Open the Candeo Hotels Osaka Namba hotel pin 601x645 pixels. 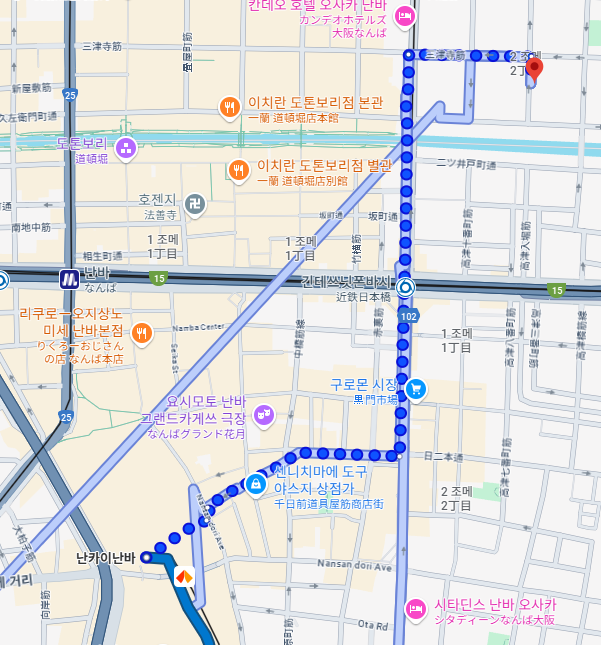pyautogui.click(x=405, y=16)
